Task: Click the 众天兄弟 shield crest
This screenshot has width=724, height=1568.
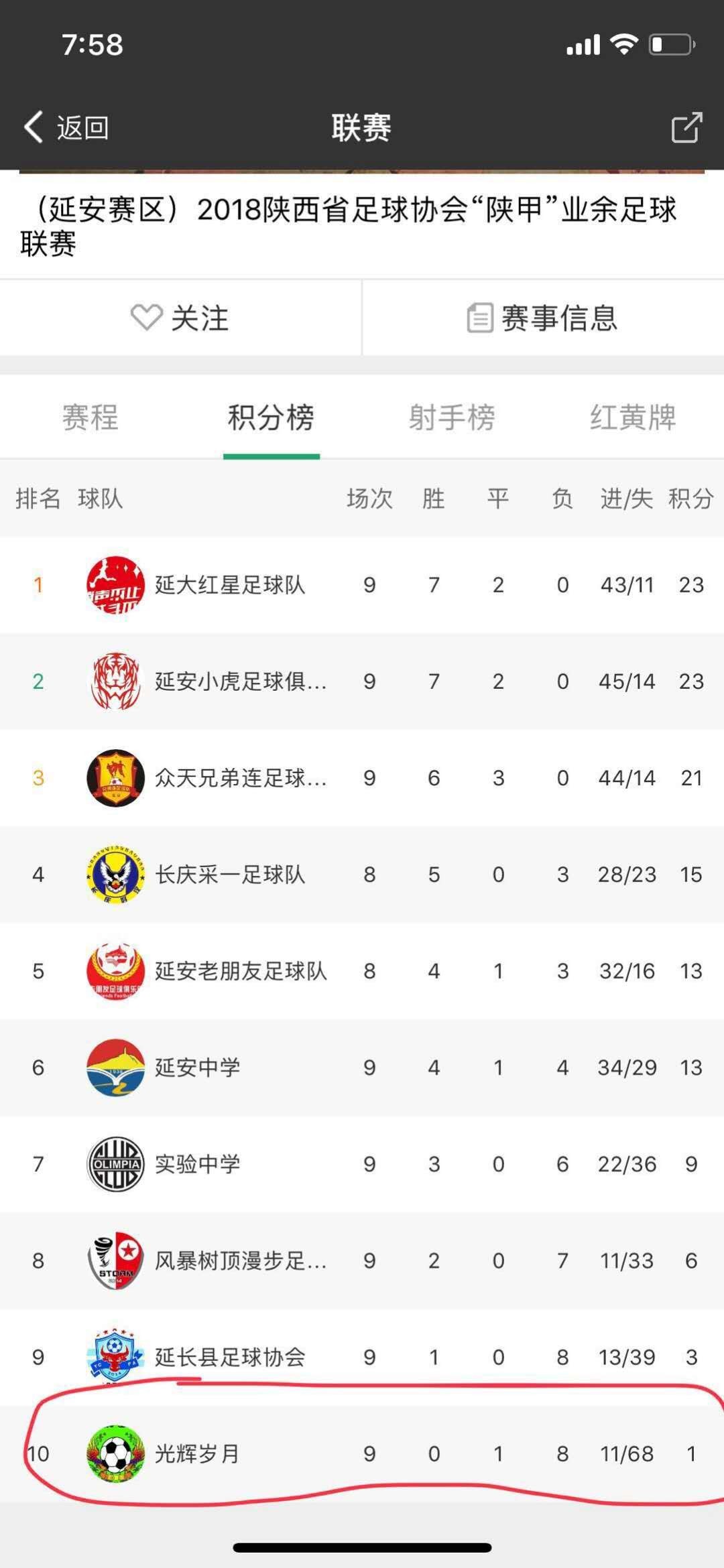Action: [x=115, y=778]
